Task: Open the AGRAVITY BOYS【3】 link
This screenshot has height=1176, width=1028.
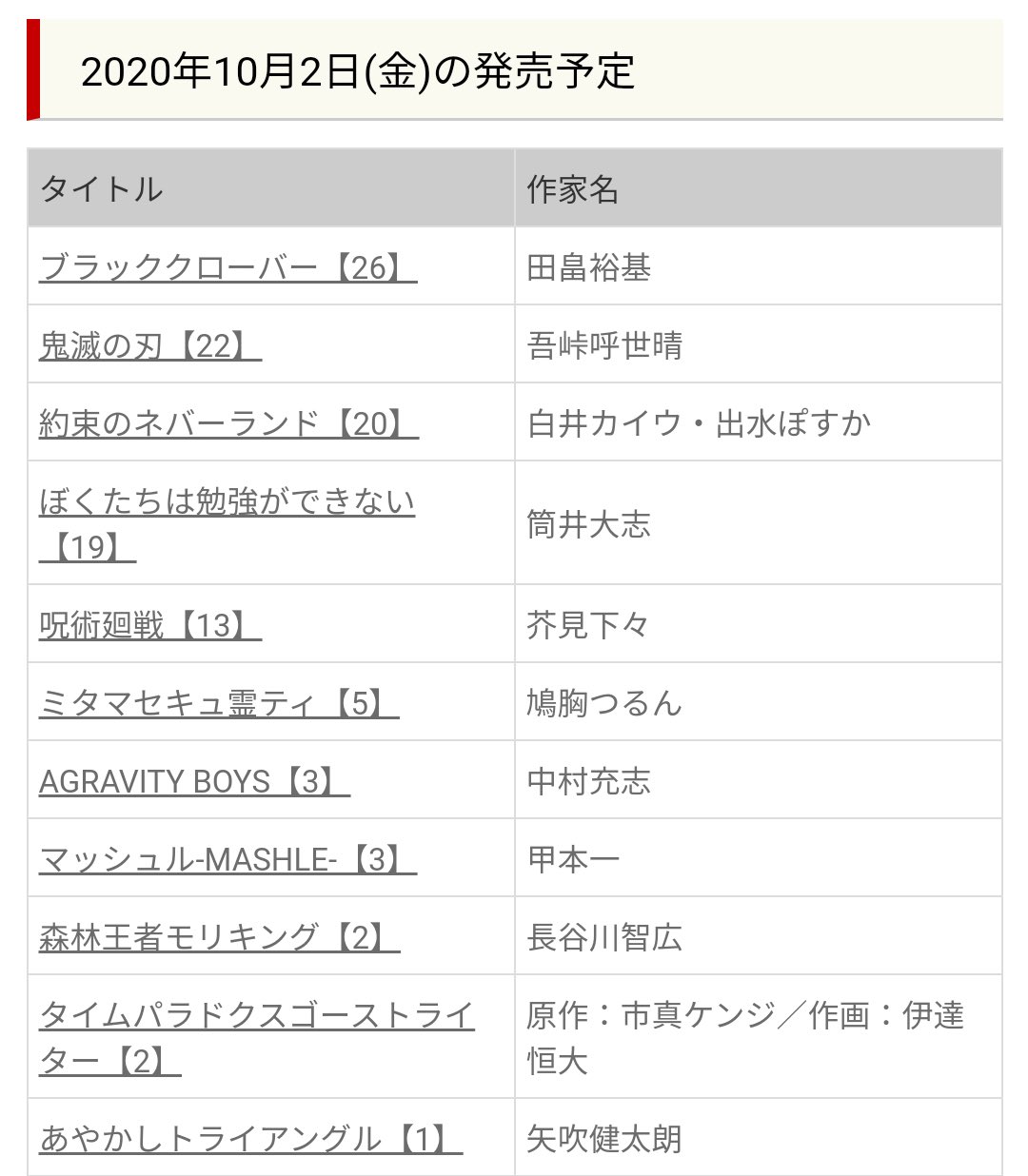Action: pos(194,781)
